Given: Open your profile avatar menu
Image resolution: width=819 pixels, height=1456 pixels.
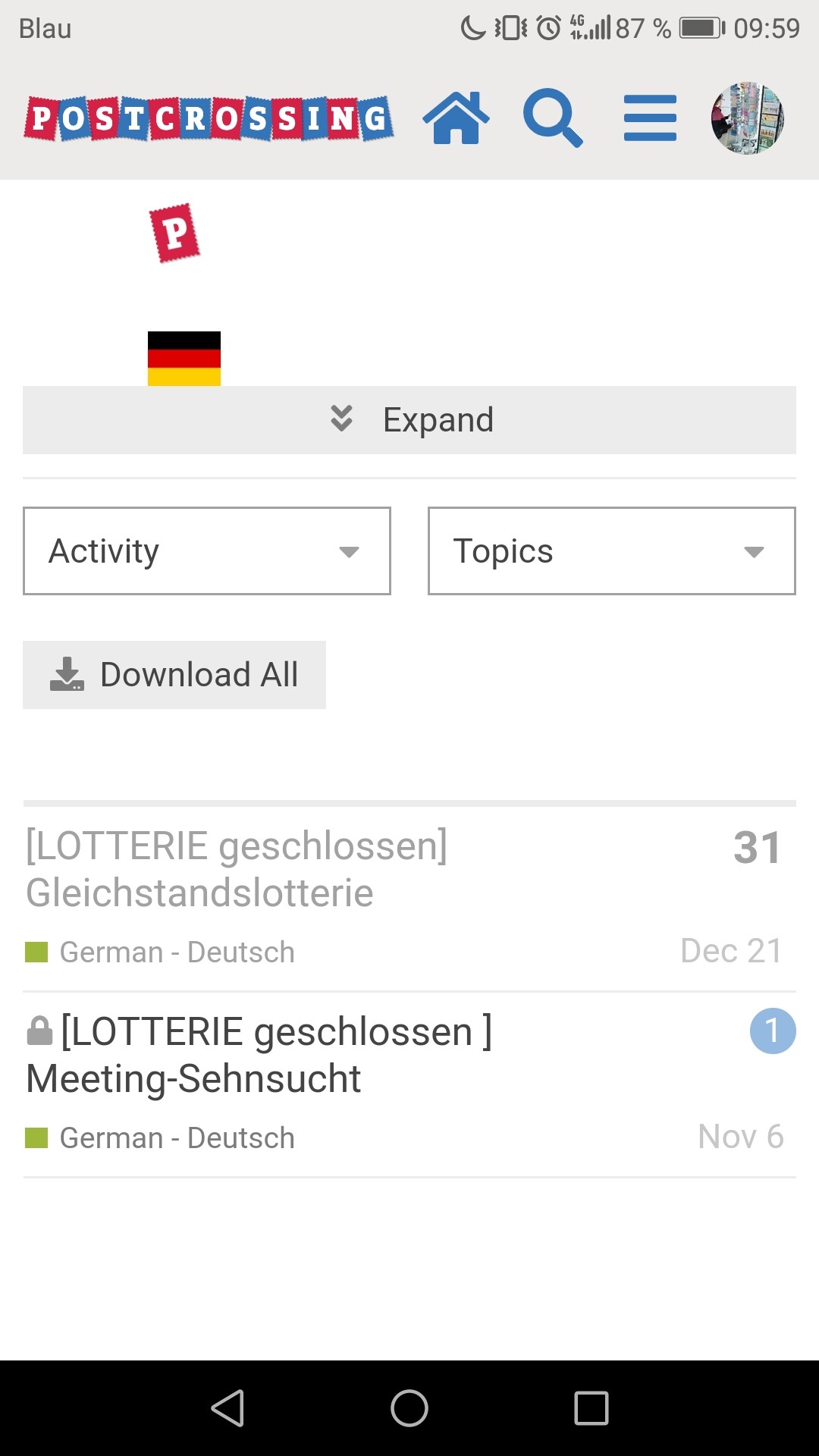Looking at the screenshot, I should click(747, 118).
